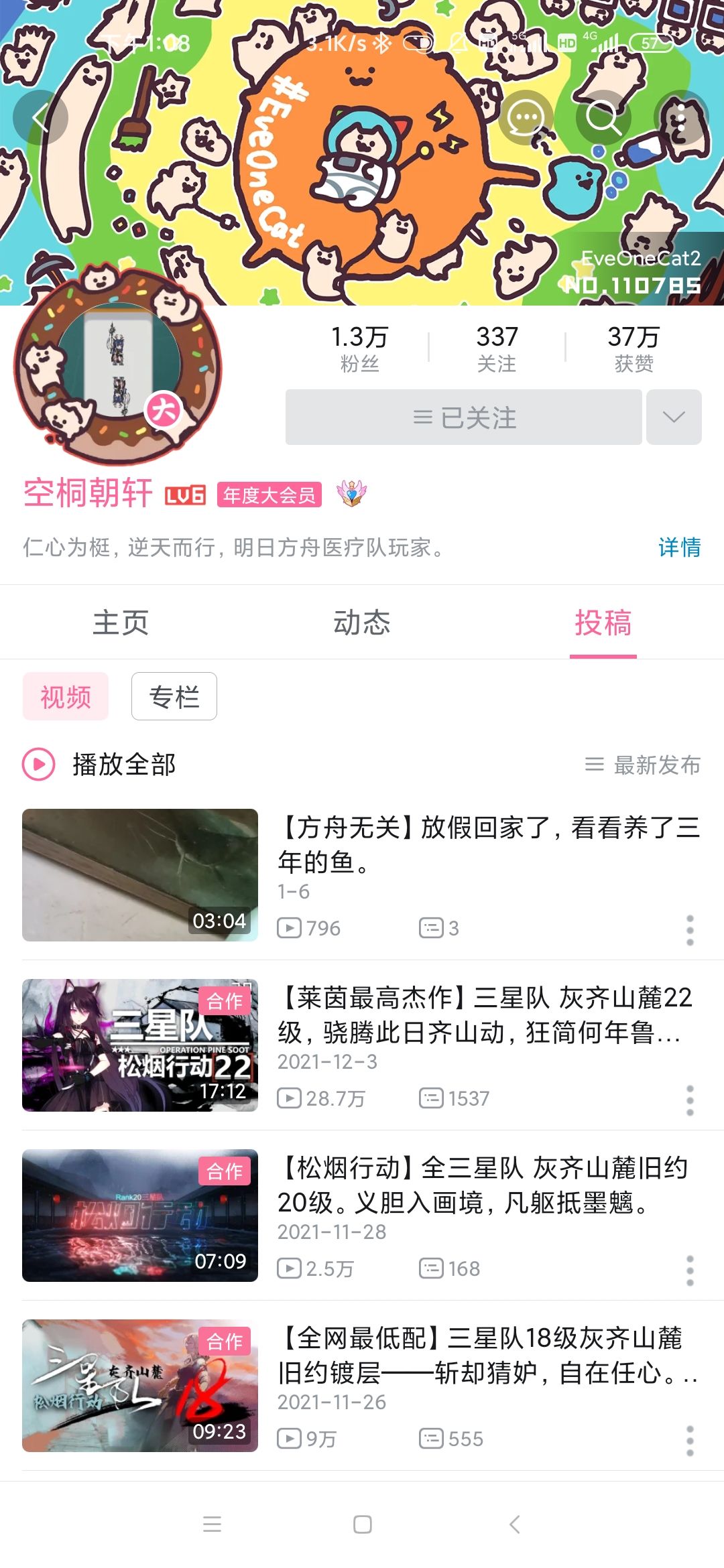This screenshot has width=724, height=1568.
Task: Open the message bubble icon
Action: pyautogui.click(x=527, y=117)
